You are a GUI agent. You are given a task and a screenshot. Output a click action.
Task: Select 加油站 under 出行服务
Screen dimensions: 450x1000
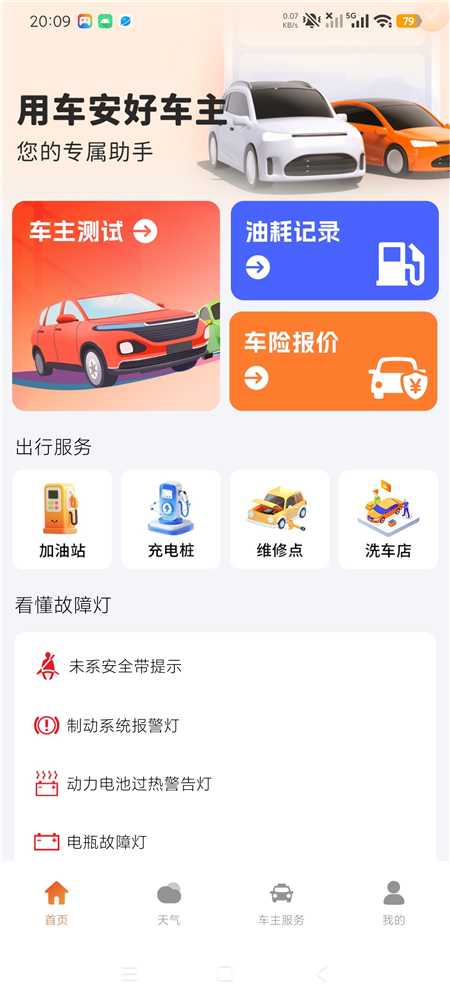[62, 520]
